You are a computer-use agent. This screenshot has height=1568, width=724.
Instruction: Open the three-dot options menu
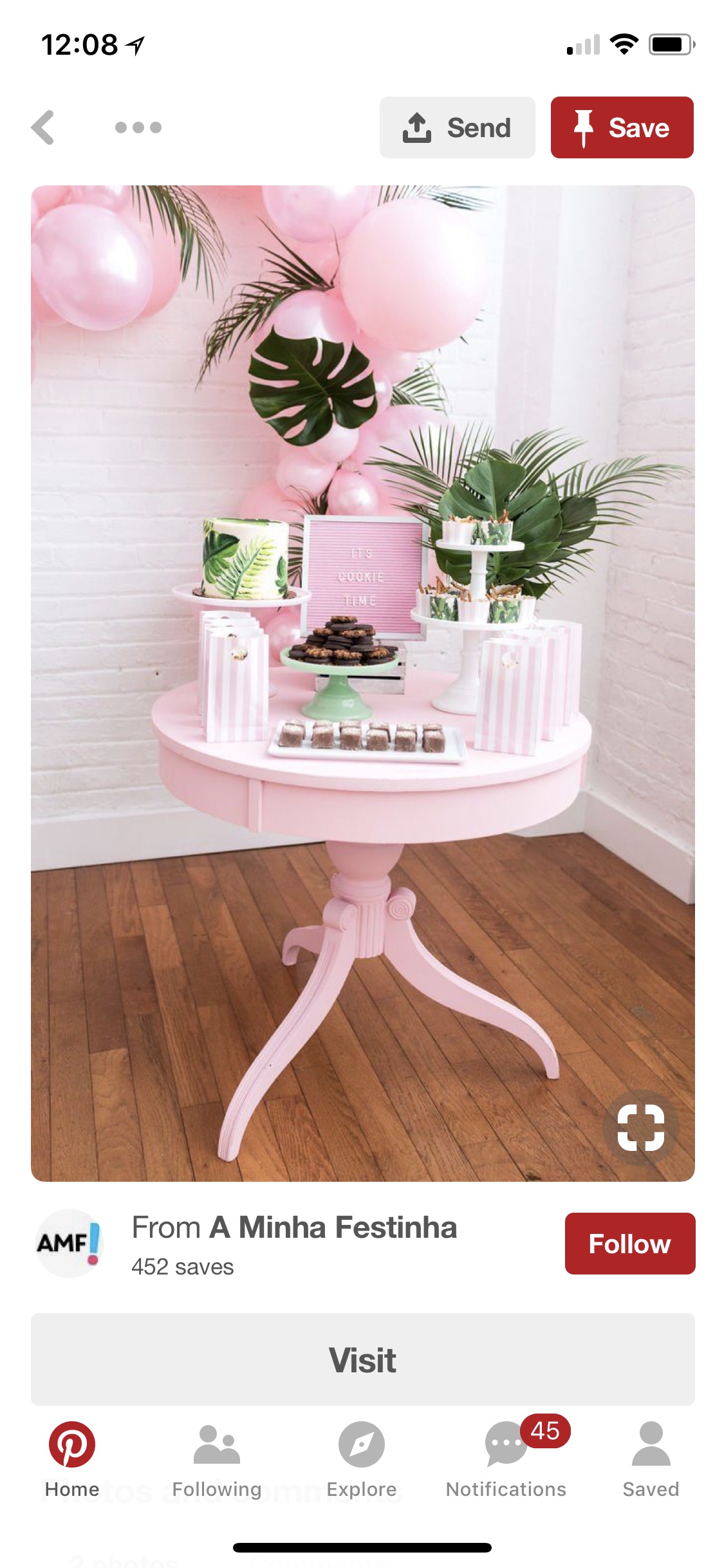(x=138, y=127)
